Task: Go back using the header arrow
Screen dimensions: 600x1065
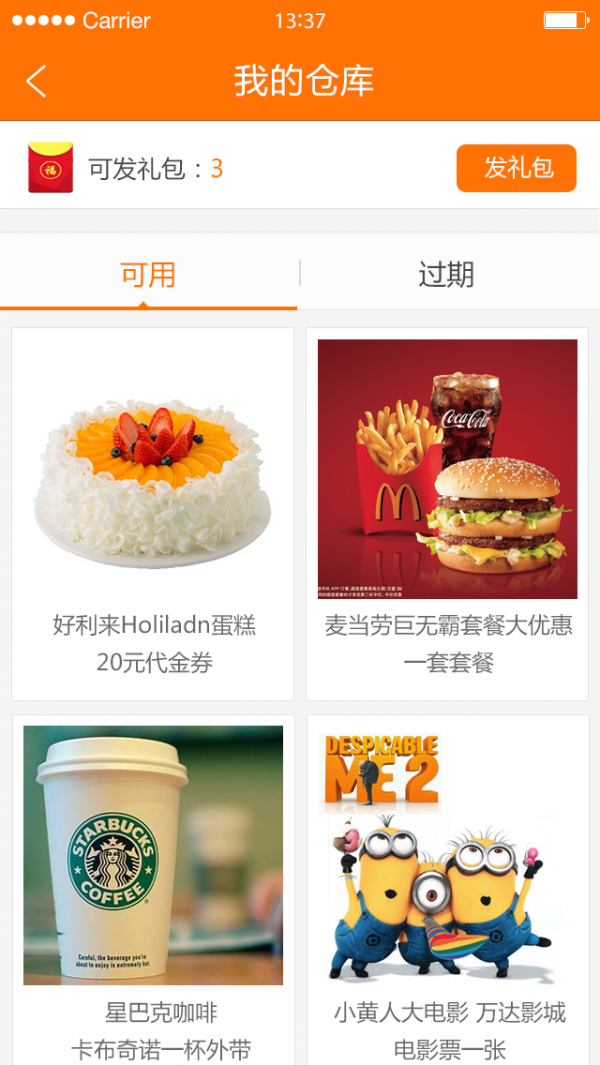Action: pos(37,81)
